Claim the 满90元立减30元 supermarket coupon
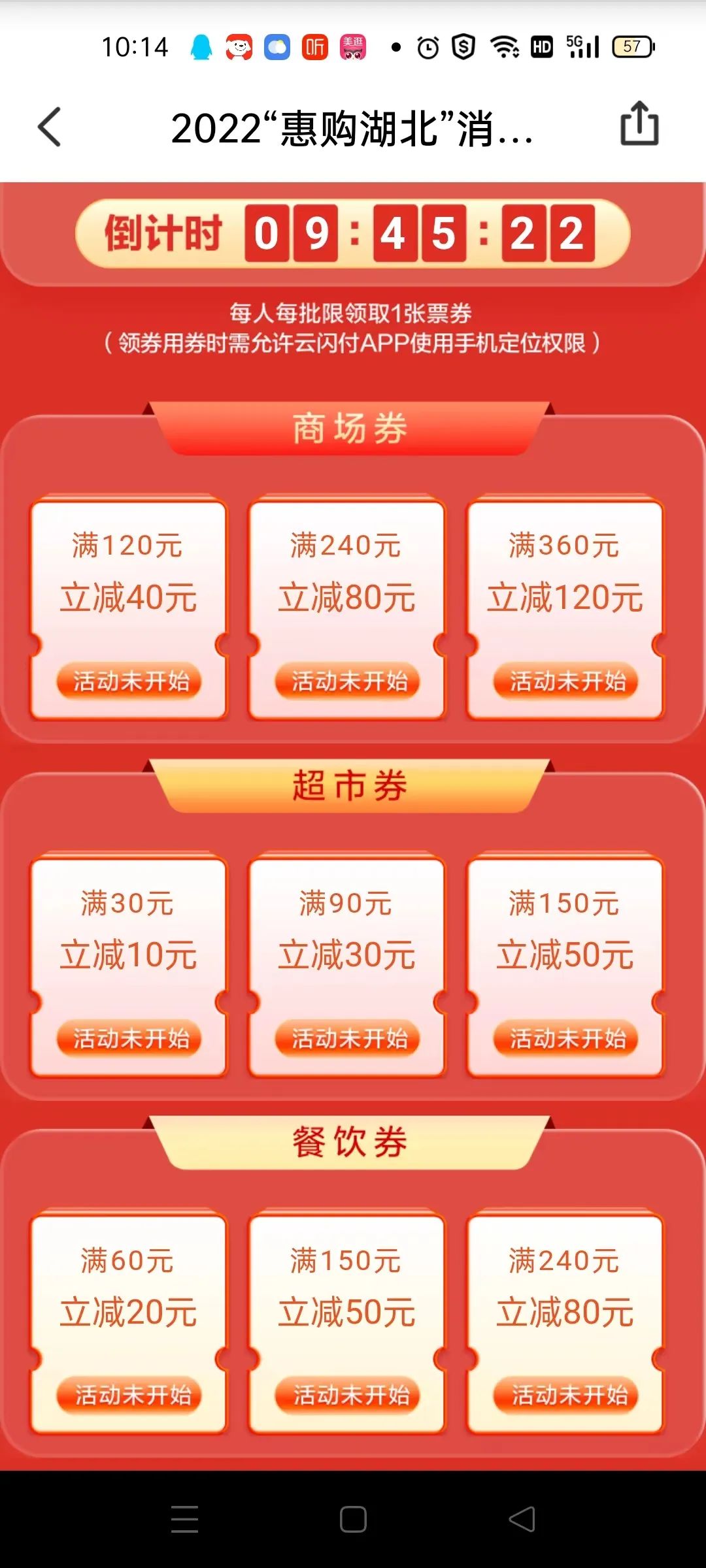The image size is (706, 1568). click(347, 1038)
